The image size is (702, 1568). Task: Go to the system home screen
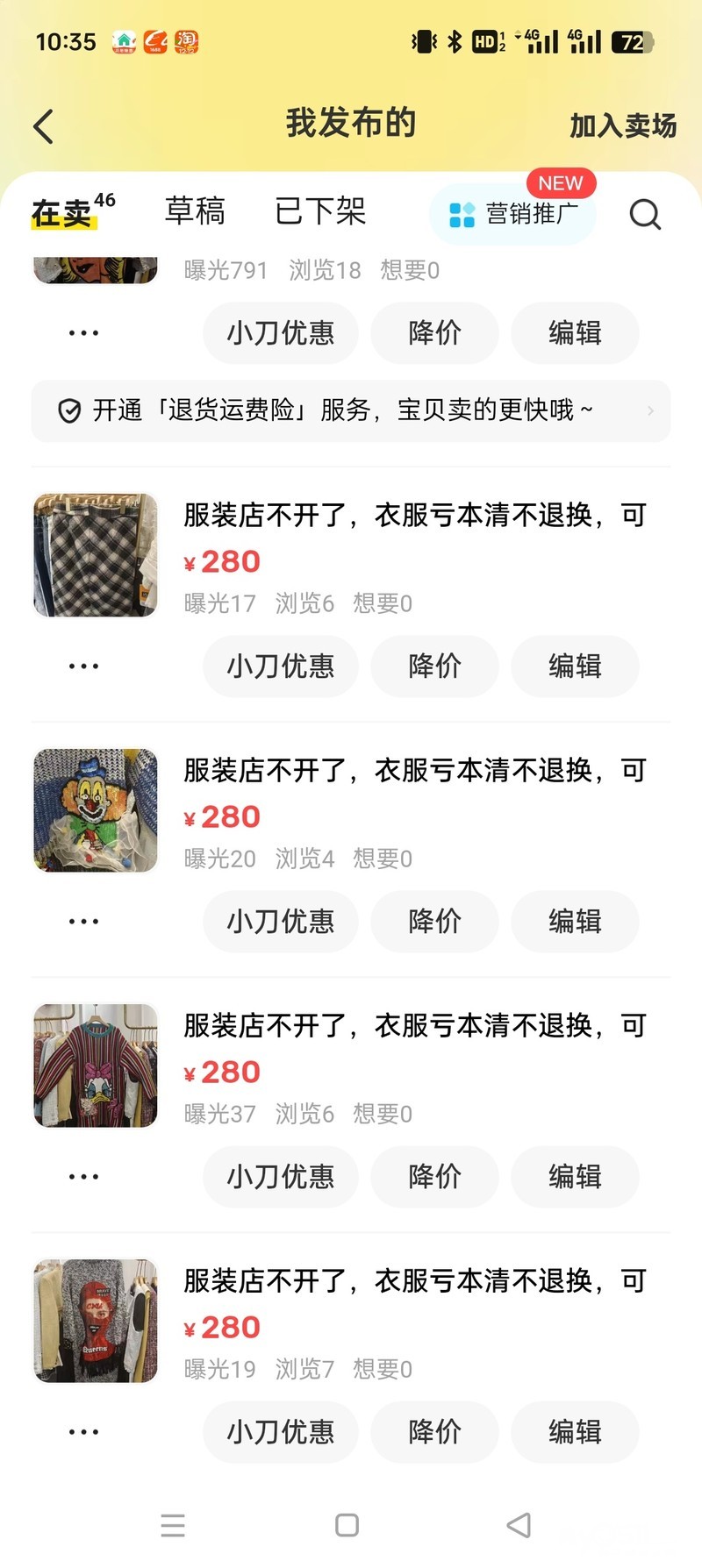(347, 1525)
